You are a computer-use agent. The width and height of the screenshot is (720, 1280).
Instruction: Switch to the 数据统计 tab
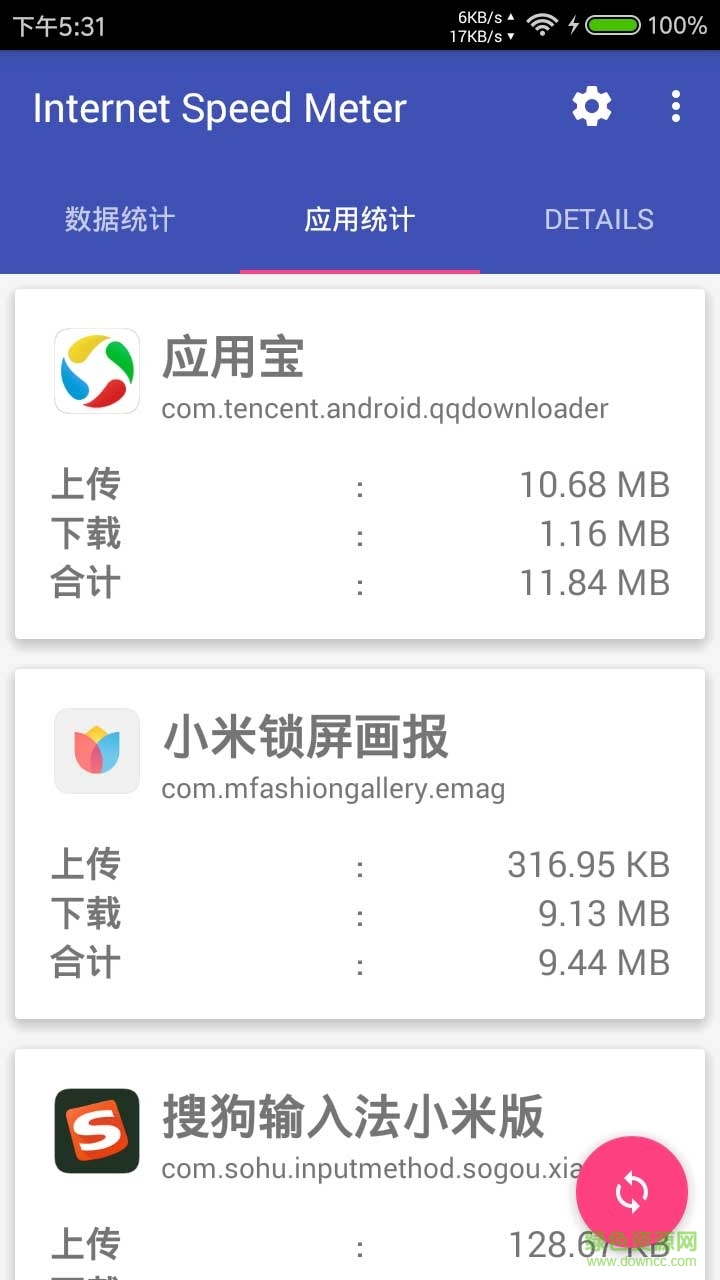tap(119, 219)
